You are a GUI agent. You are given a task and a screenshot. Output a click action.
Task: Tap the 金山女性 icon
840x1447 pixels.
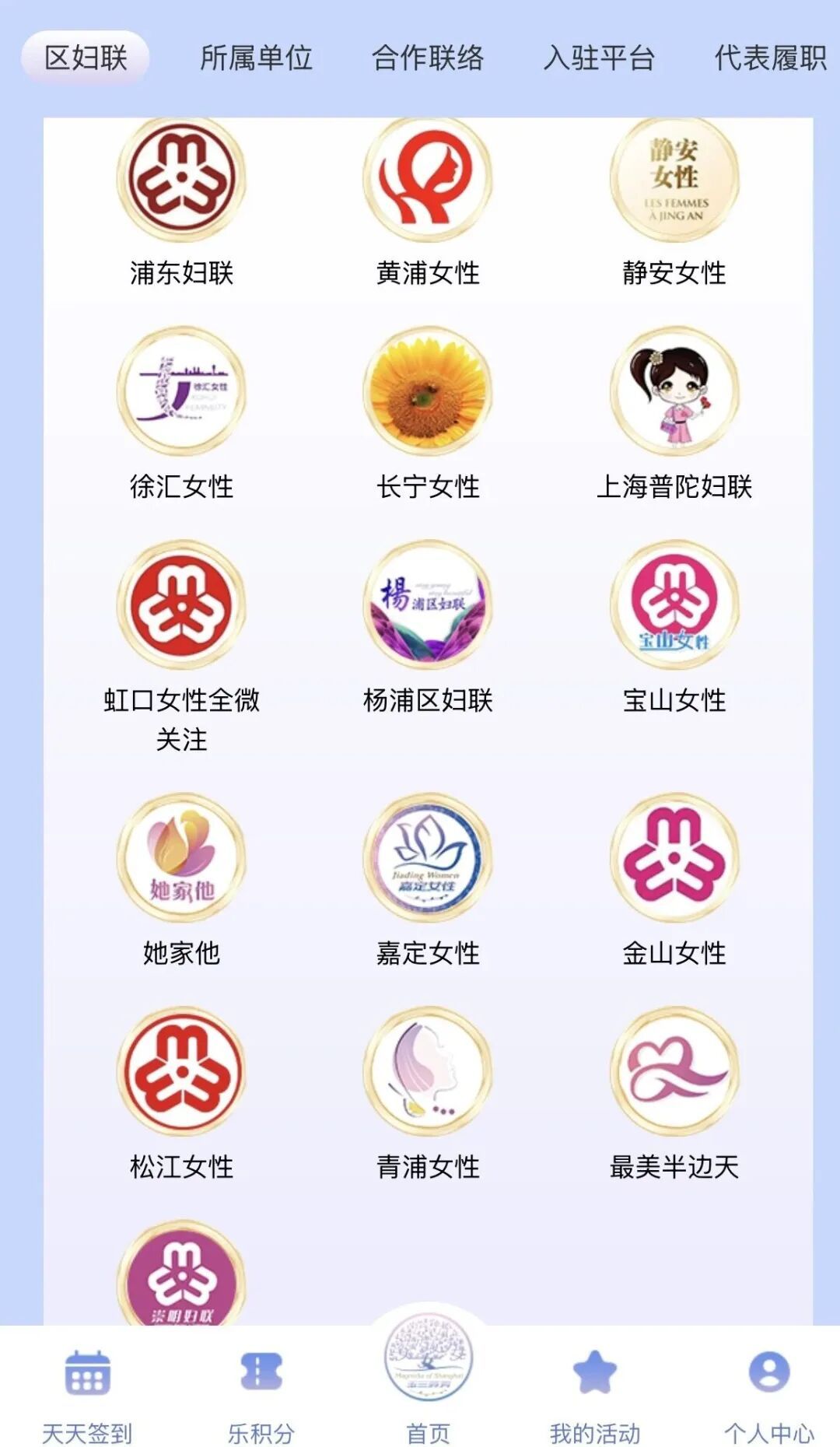pos(674,858)
